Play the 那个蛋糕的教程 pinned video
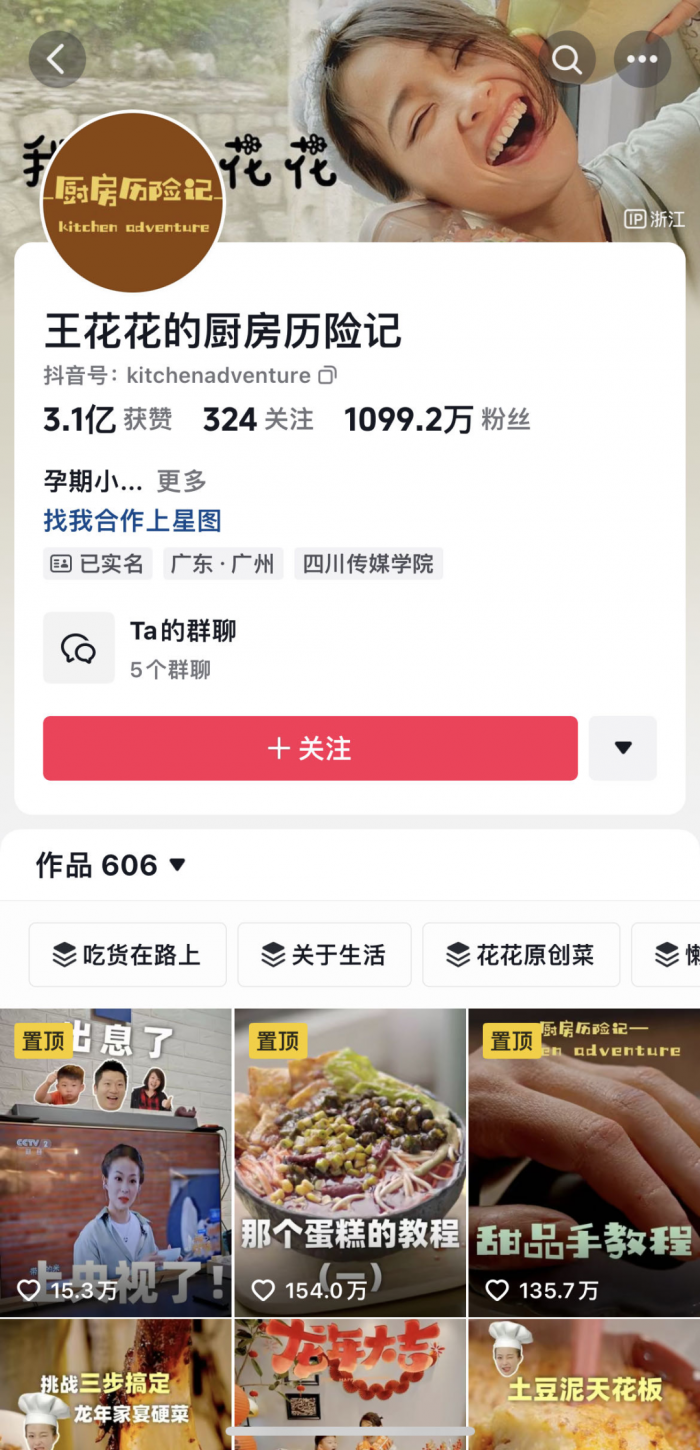700x1450 pixels. pos(349,1162)
